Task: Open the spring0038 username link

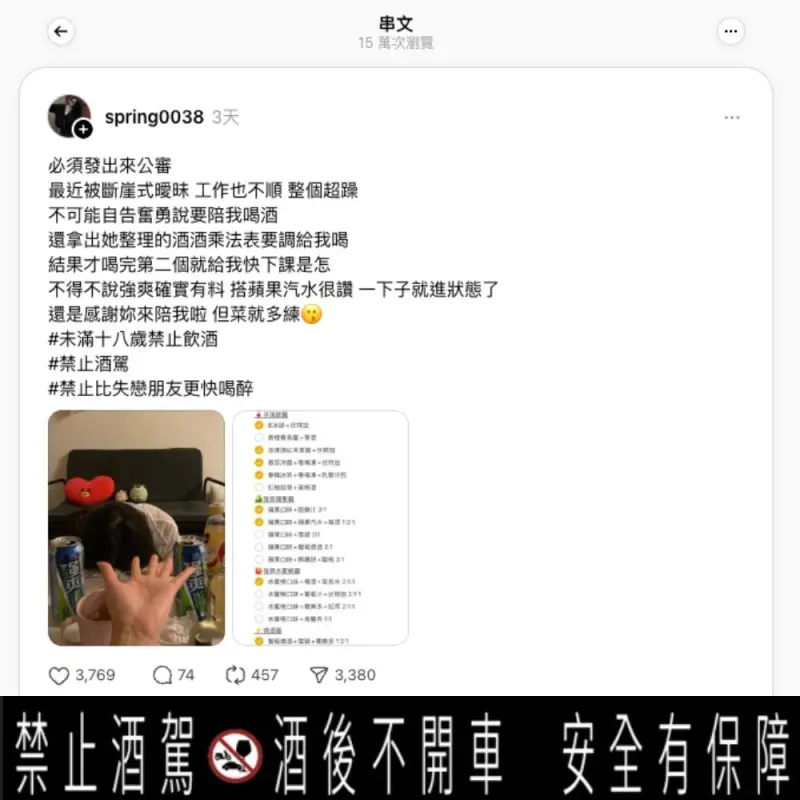Action: (x=154, y=117)
